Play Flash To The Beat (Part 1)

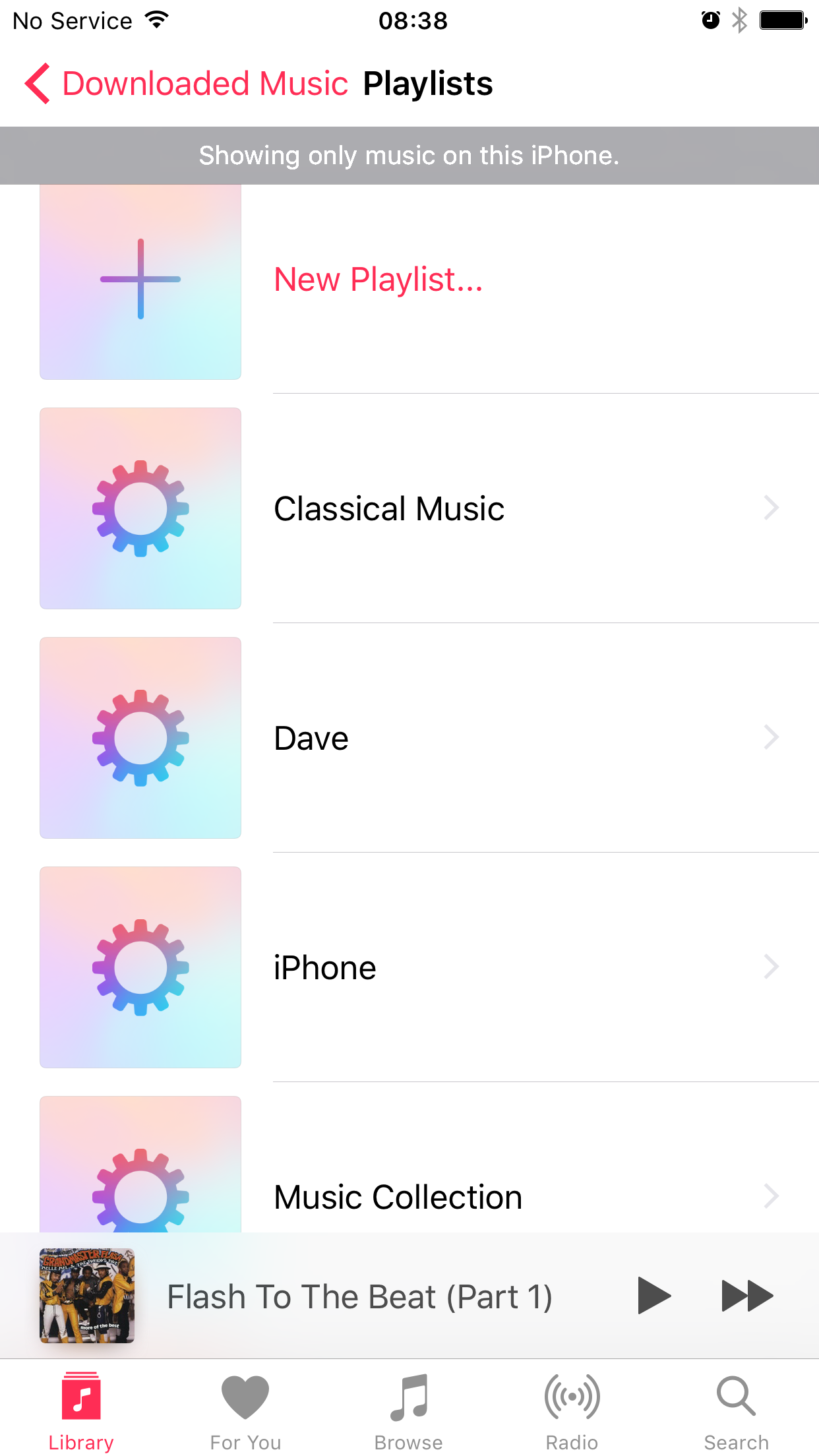click(x=653, y=1296)
